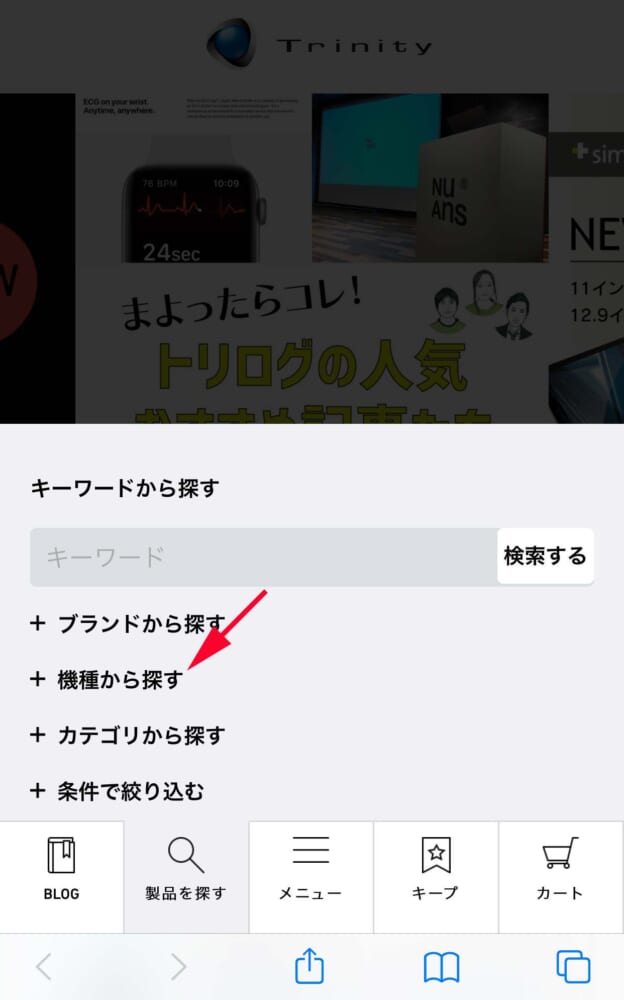Expand 機種から探す section
This screenshot has width=624, height=1000.
[x=108, y=680]
